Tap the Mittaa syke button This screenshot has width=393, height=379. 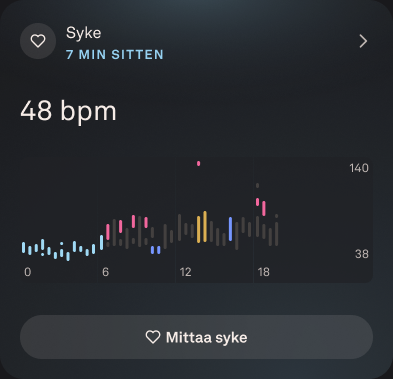pos(196,337)
